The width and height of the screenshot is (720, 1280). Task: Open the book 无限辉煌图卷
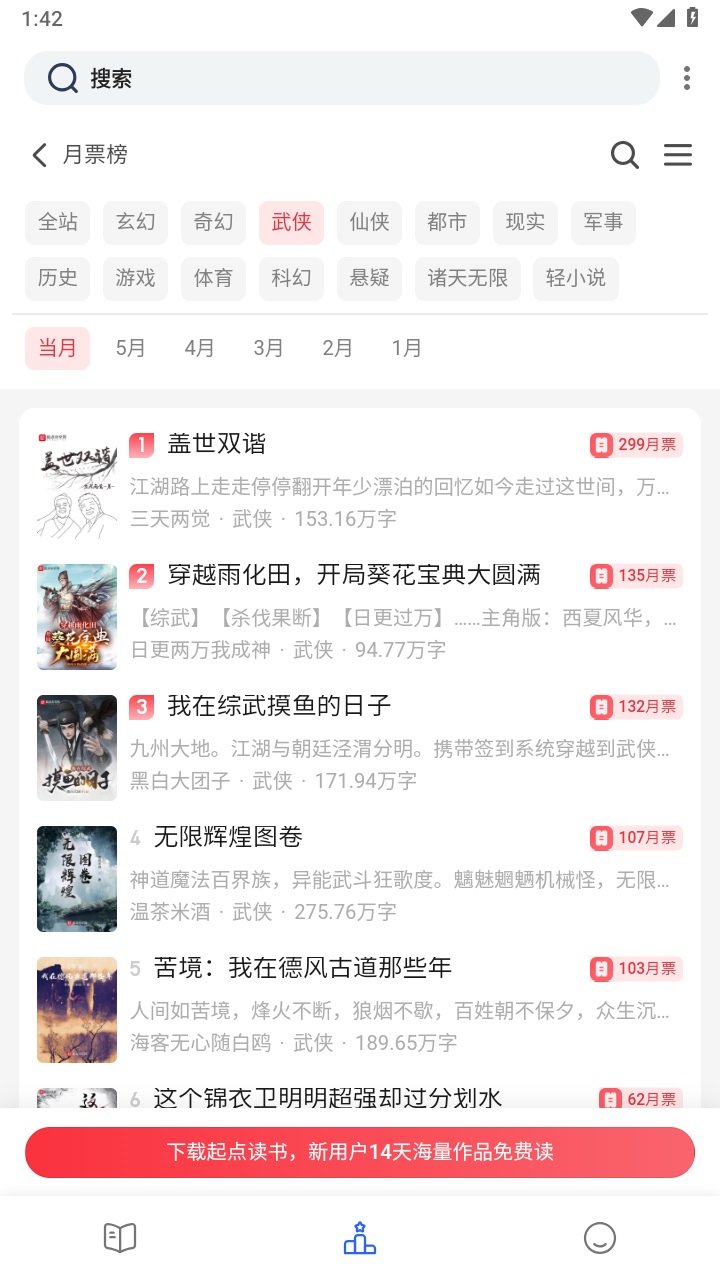tap(228, 837)
